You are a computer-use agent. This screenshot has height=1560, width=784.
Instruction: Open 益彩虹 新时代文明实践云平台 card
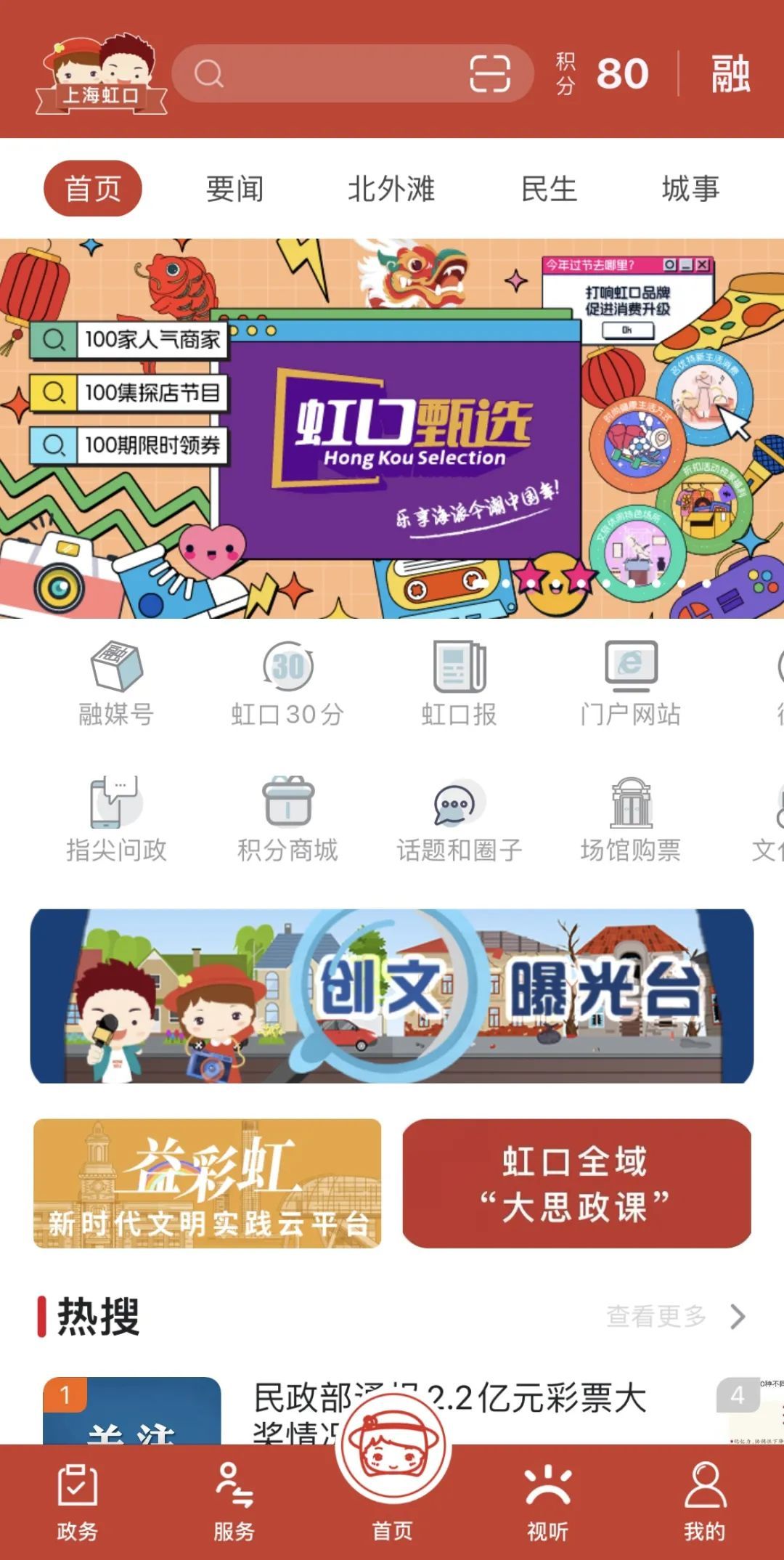(207, 1183)
